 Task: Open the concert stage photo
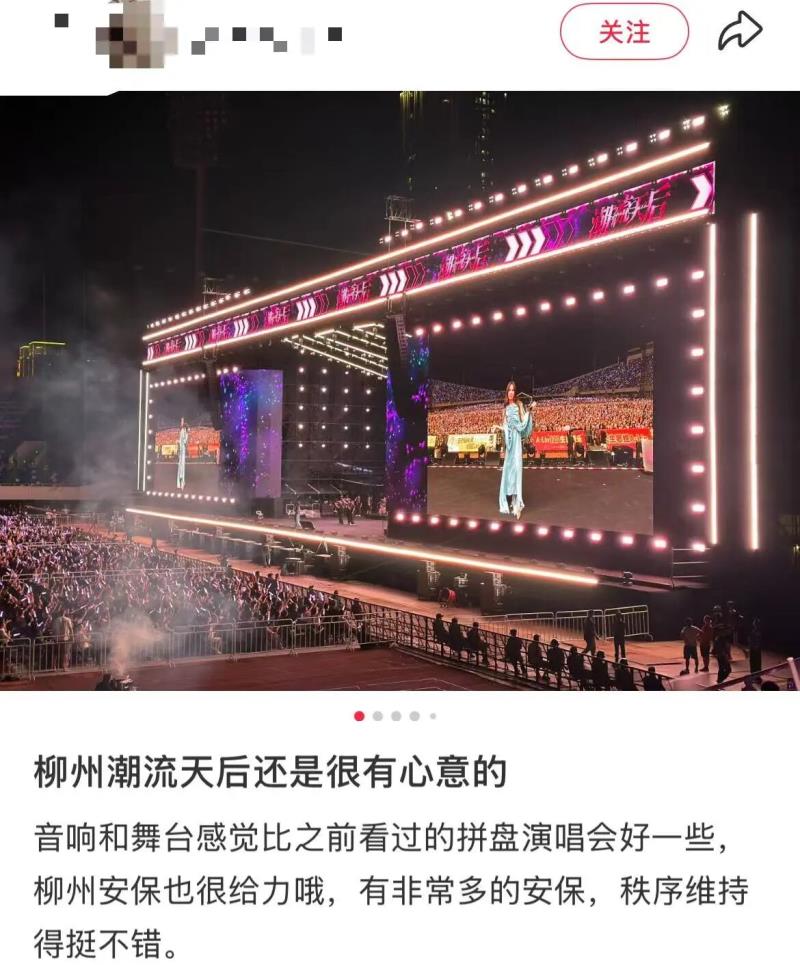click(x=400, y=390)
